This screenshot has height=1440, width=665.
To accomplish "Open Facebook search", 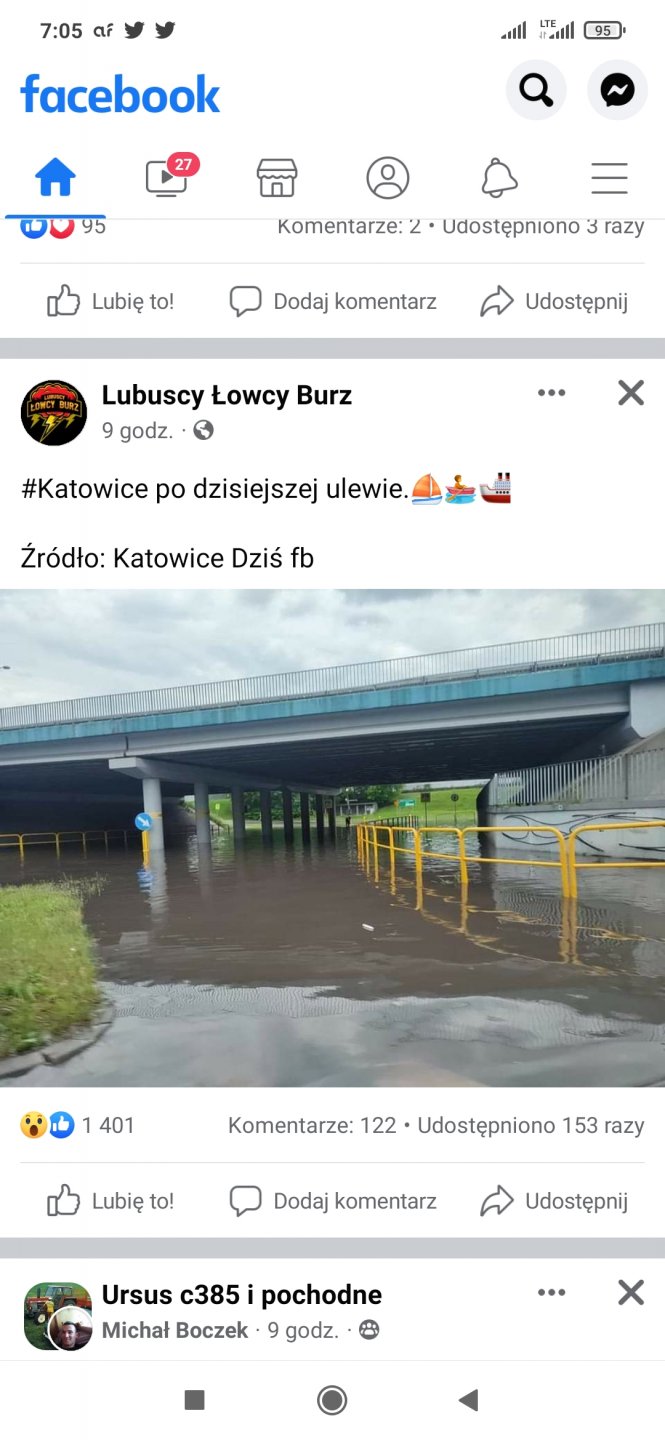I will point(536,91).
